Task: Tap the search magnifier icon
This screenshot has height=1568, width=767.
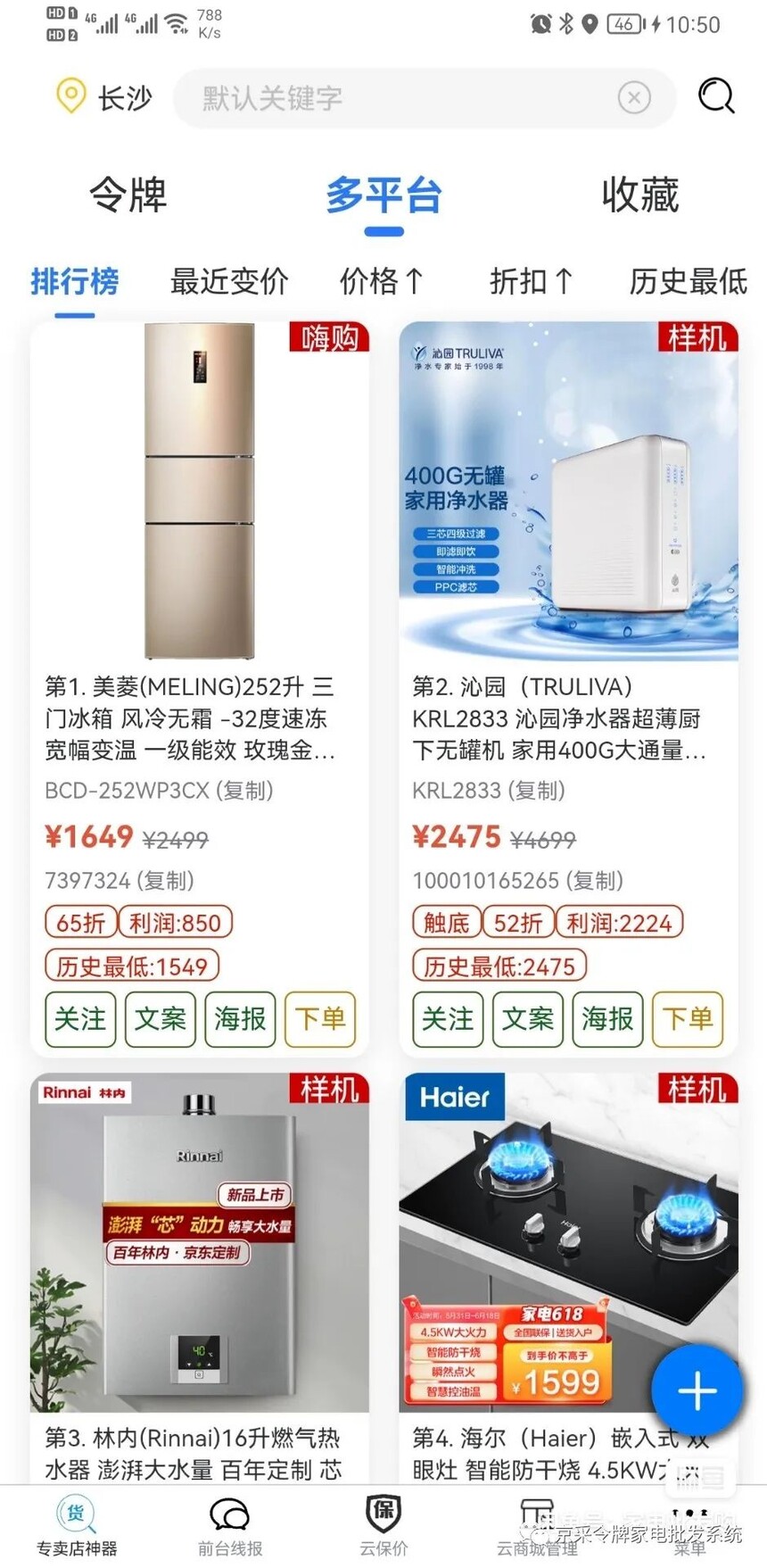Action: coord(715,96)
